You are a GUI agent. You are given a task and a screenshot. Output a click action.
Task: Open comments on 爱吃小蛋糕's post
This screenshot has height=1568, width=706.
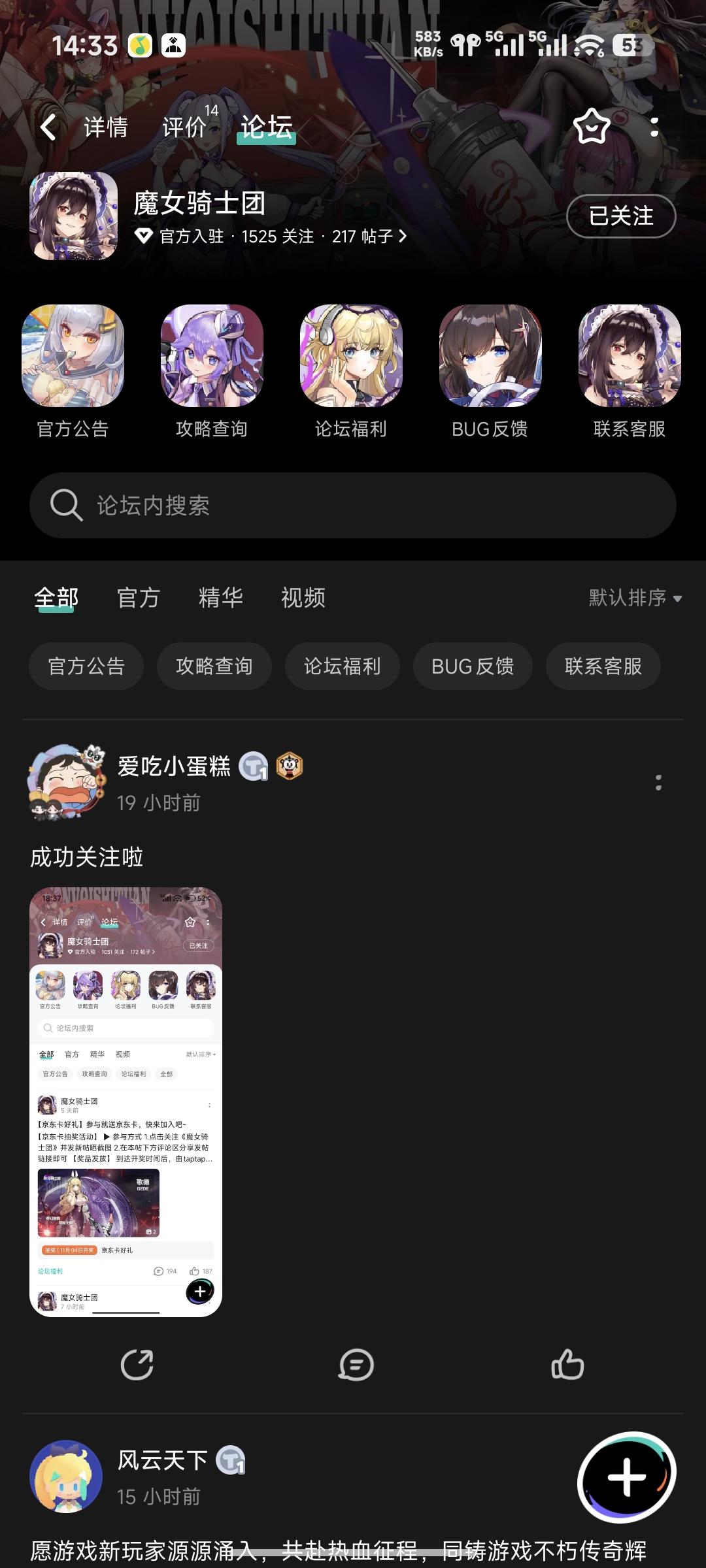(353, 1365)
